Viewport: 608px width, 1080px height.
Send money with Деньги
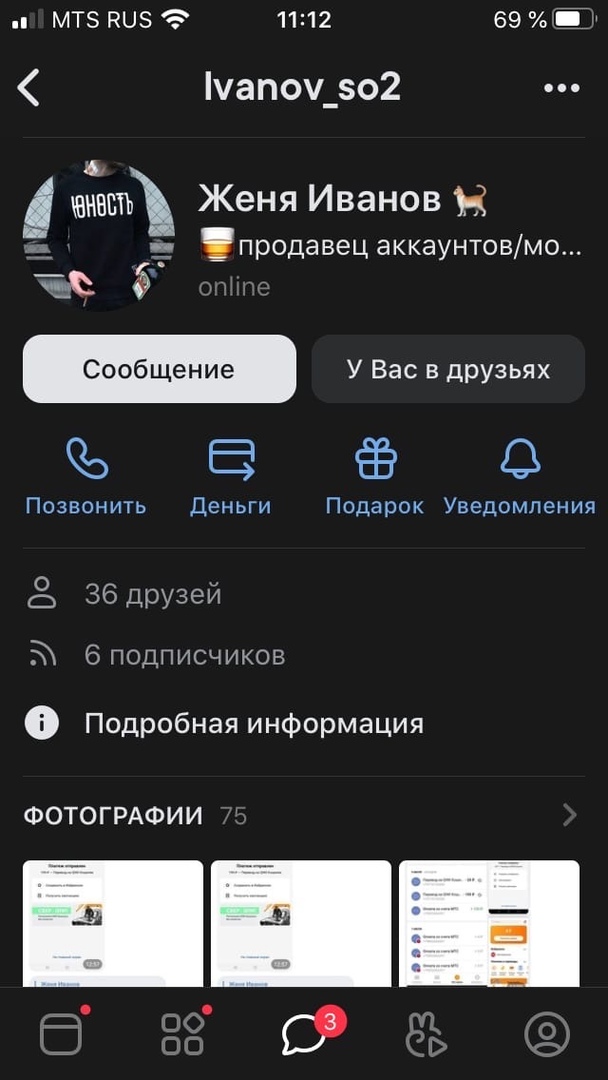click(231, 477)
